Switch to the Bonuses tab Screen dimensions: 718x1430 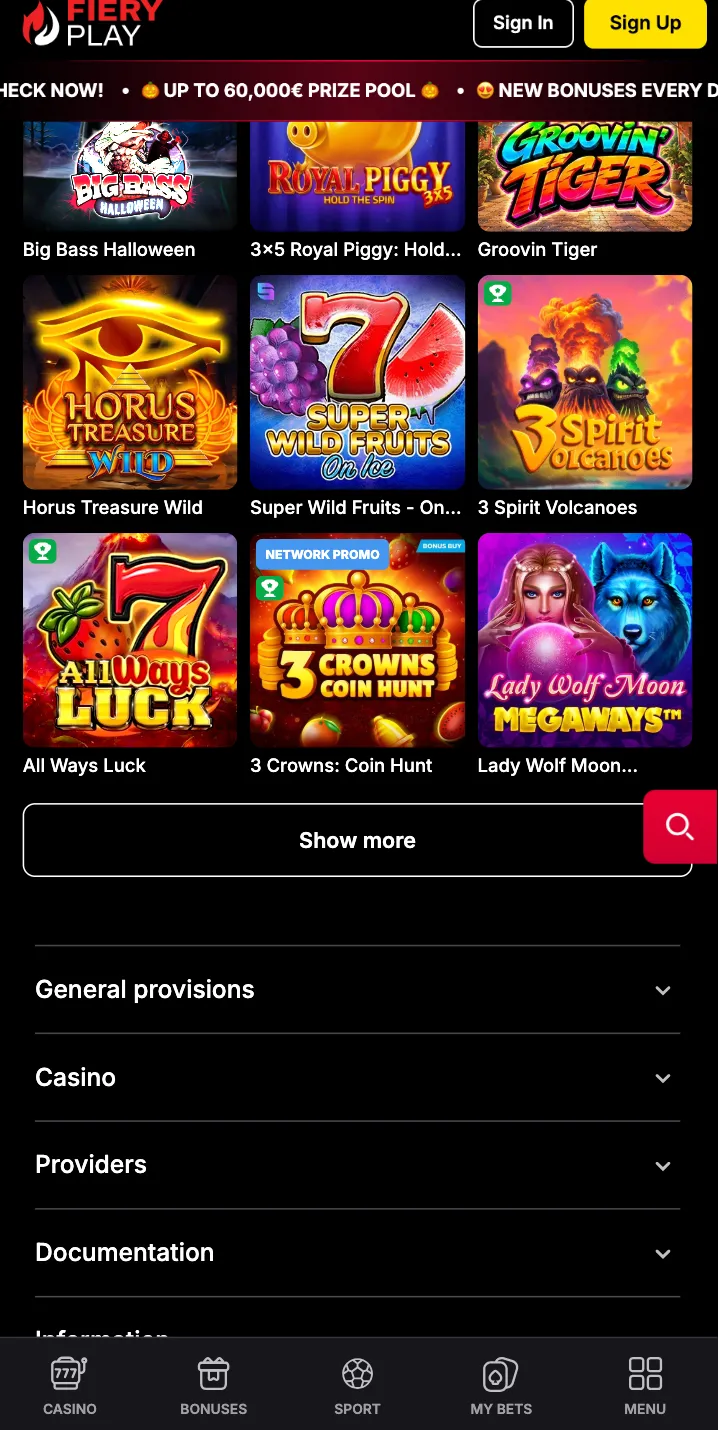coord(213,1385)
